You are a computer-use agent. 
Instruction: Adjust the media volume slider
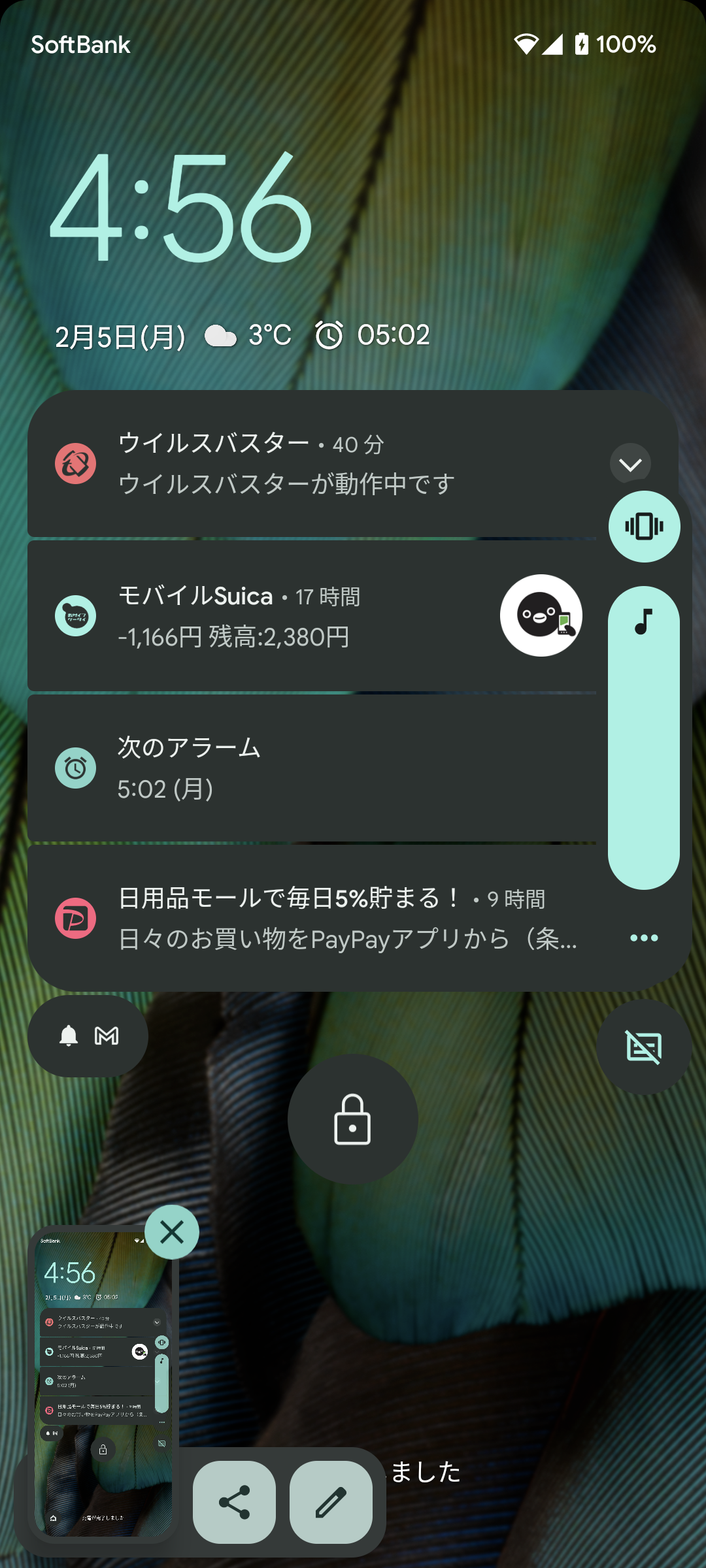coord(644,738)
